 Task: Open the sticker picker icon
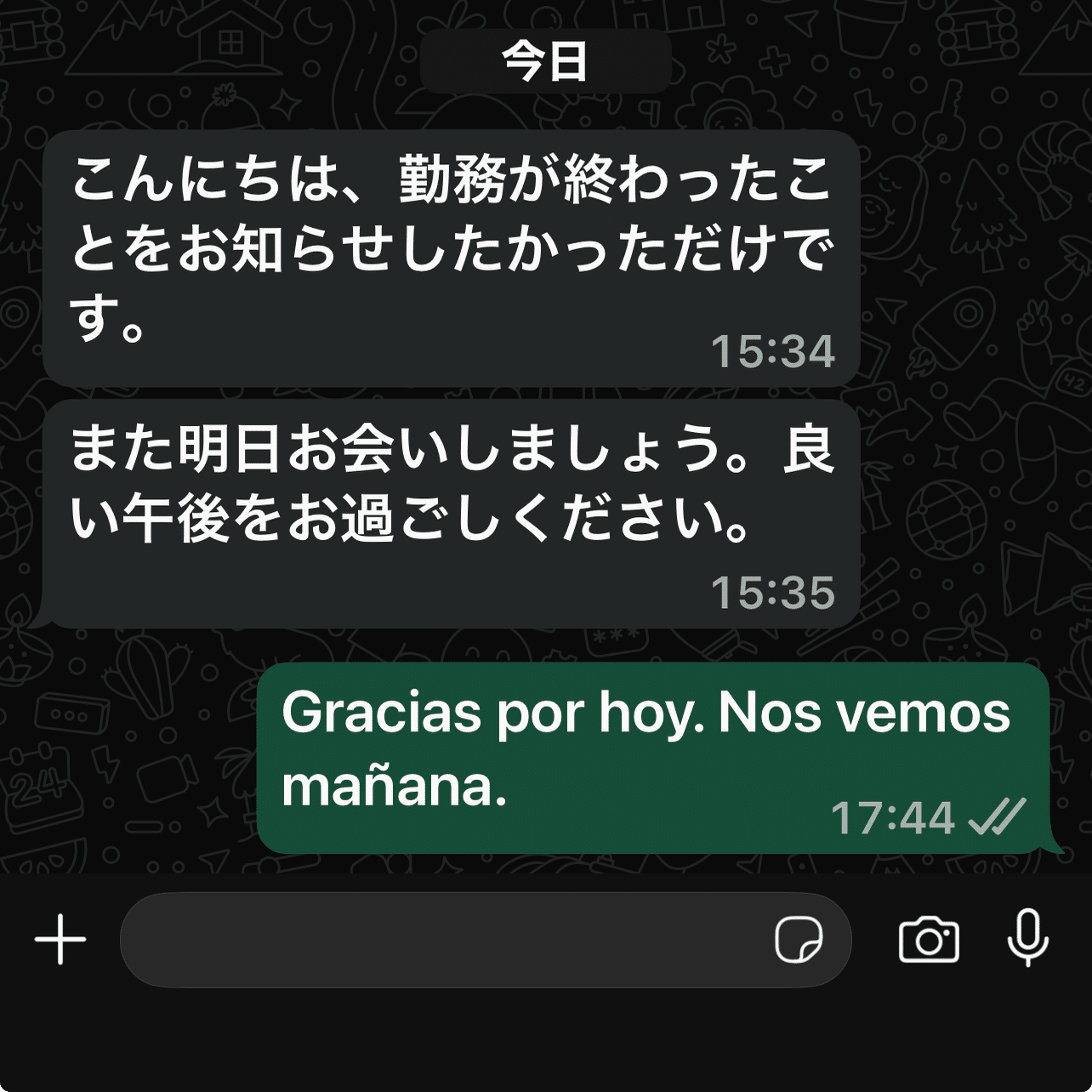point(799,940)
